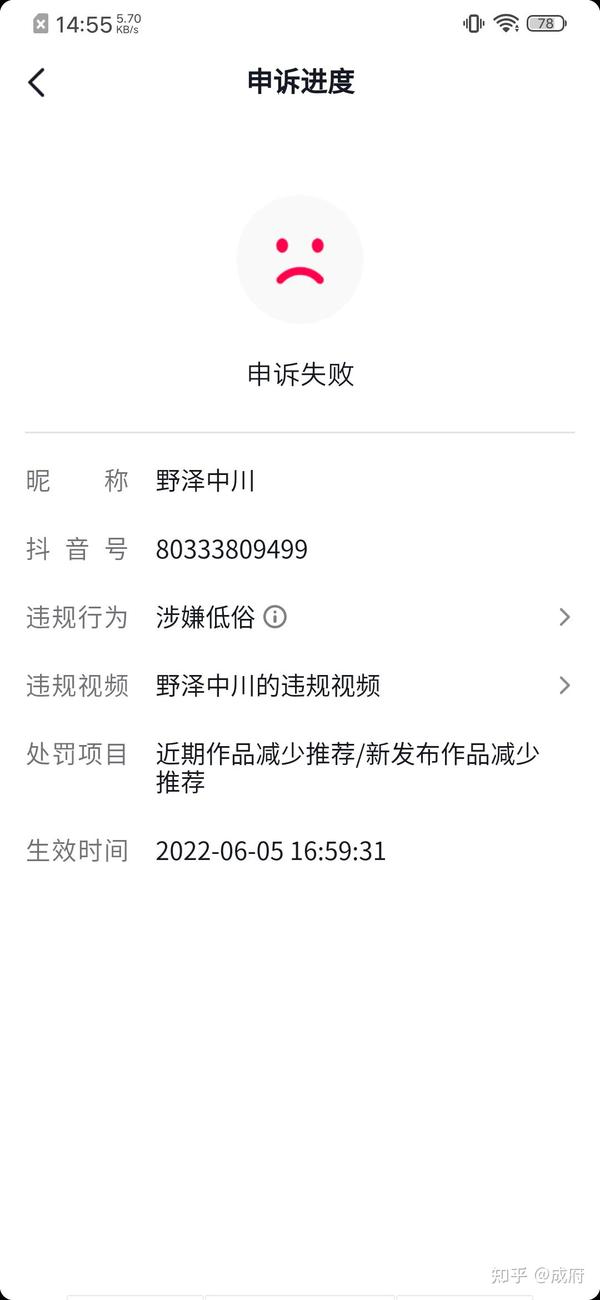Open the 违规行为 涉嫌低俗 row

300,617
